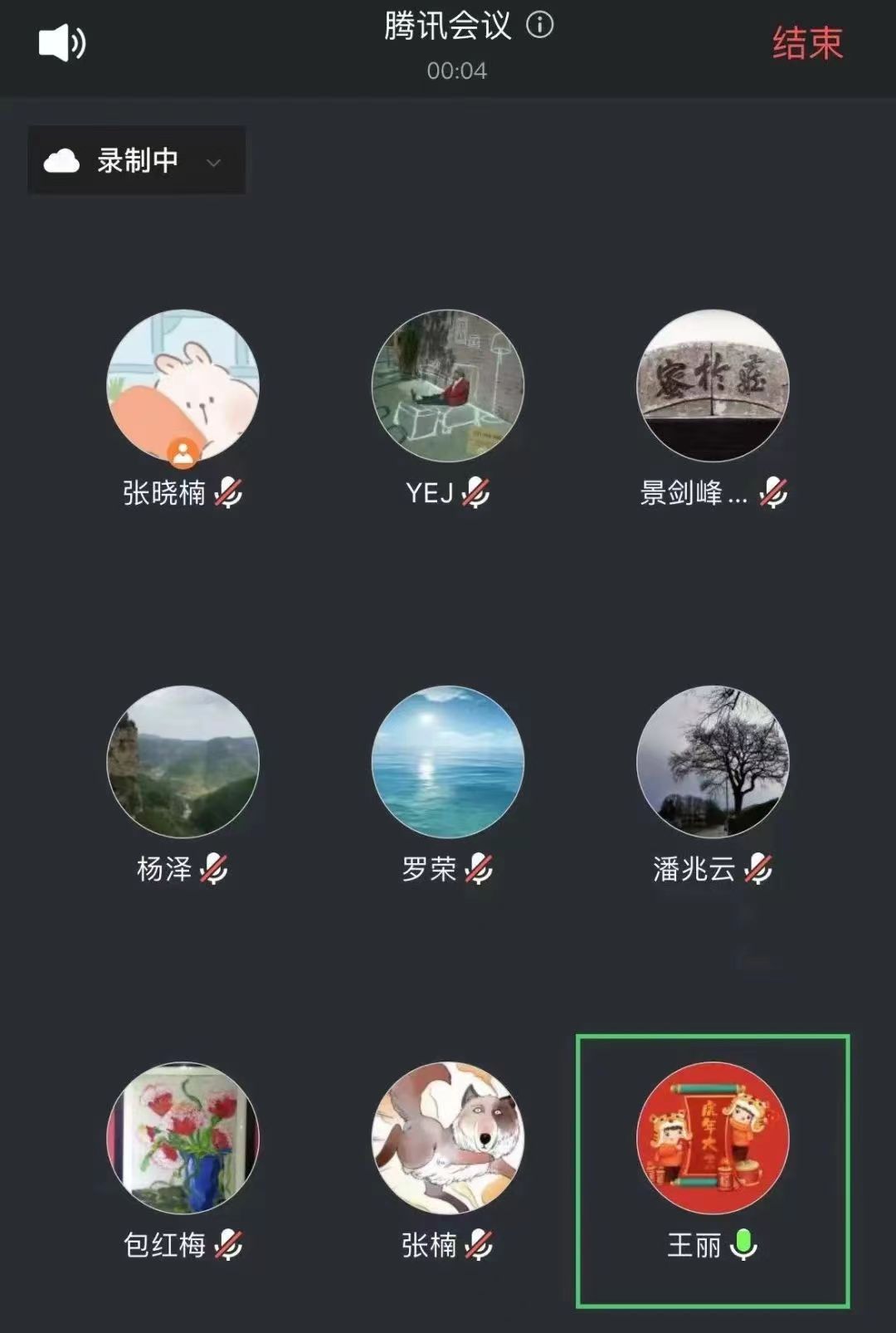Open participant 包红梅's tile
Viewport: 896px width, 1333px height.
[x=183, y=1138]
